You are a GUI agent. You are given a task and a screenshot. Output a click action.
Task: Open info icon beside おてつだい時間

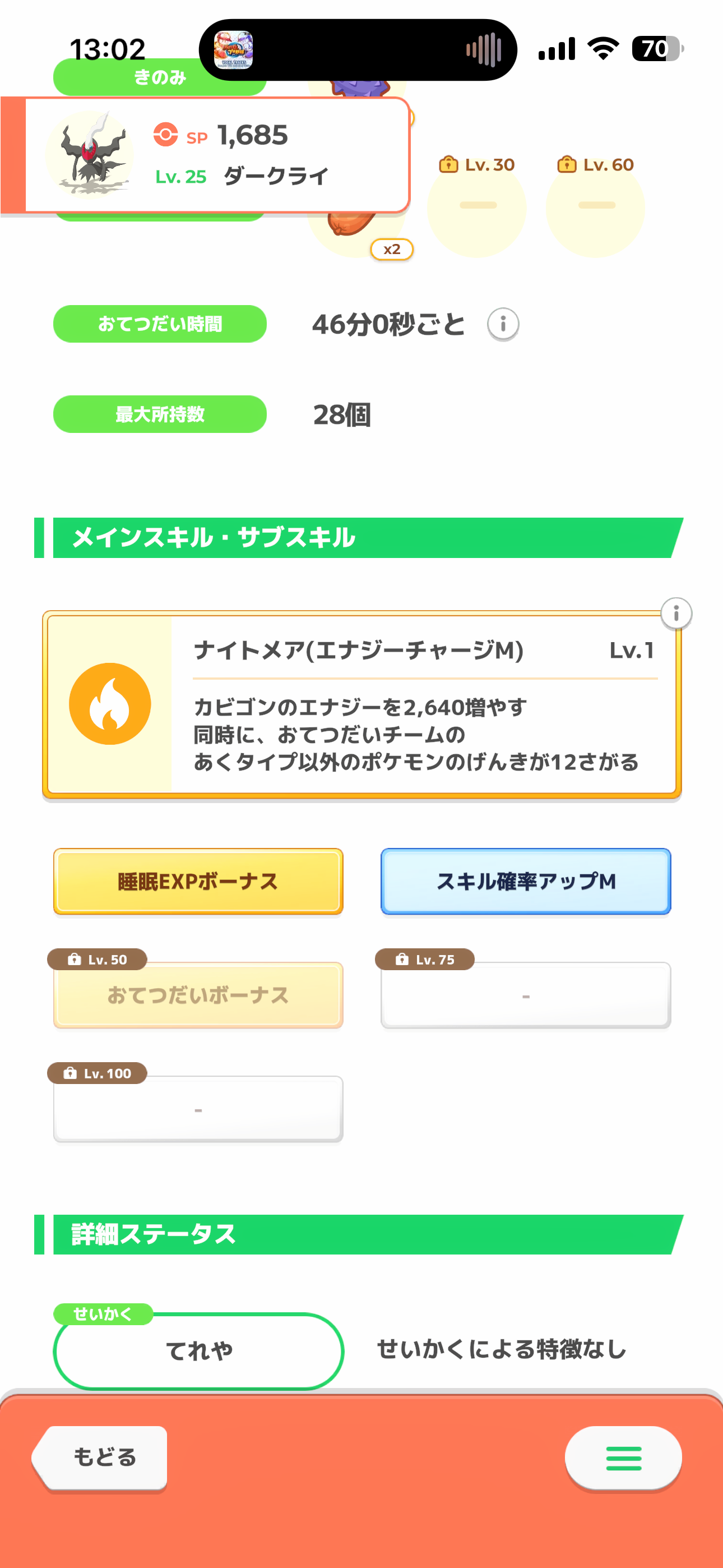[503, 324]
